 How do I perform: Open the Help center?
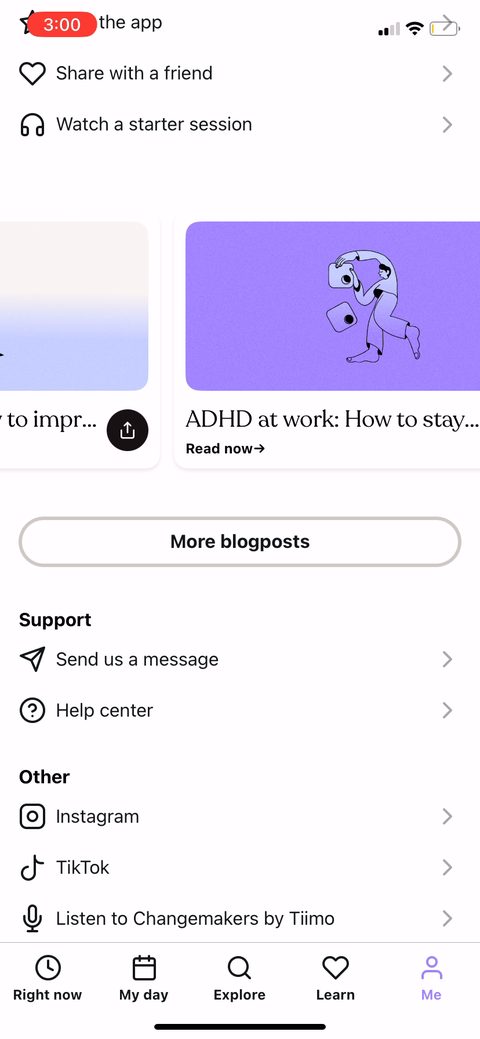pyautogui.click(x=240, y=710)
